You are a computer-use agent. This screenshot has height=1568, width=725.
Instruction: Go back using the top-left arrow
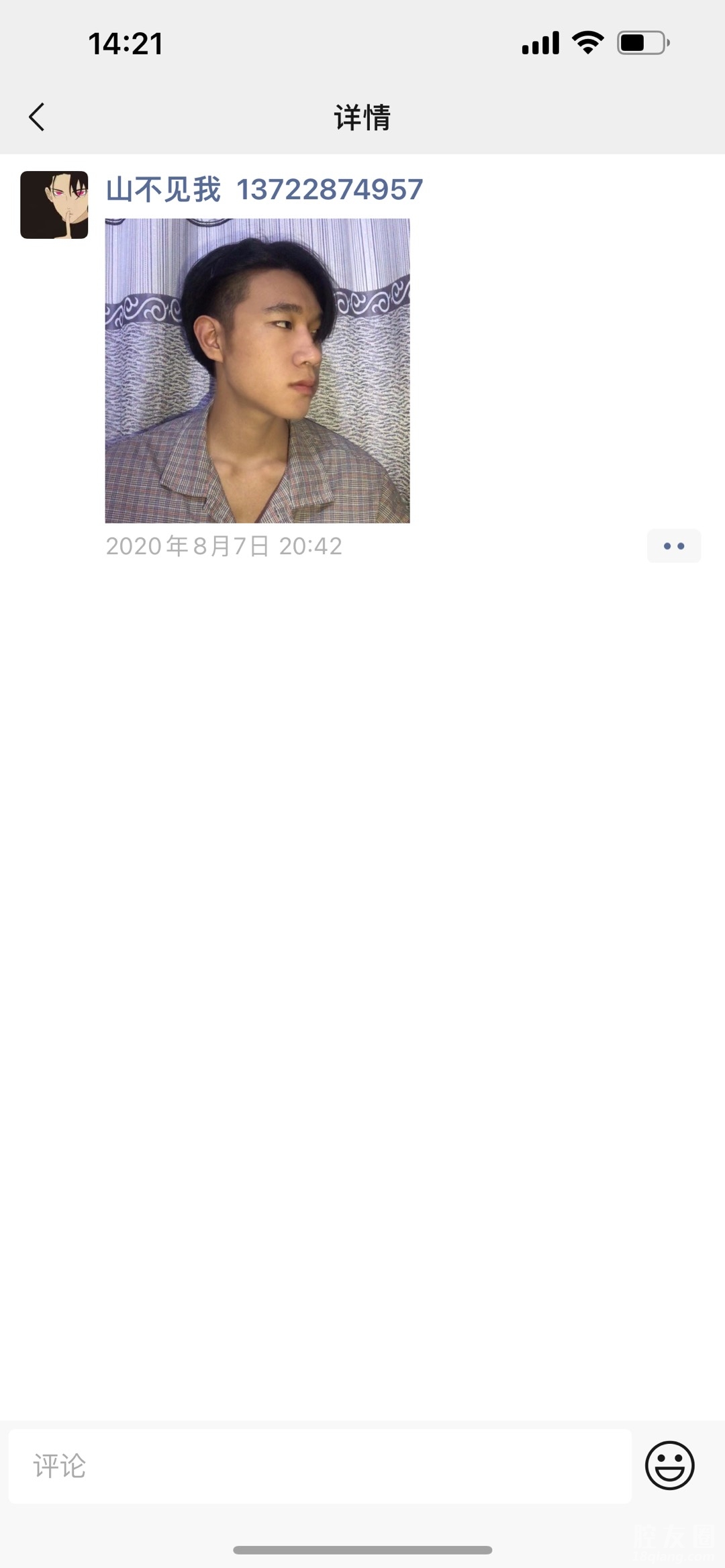pos(37,117)
